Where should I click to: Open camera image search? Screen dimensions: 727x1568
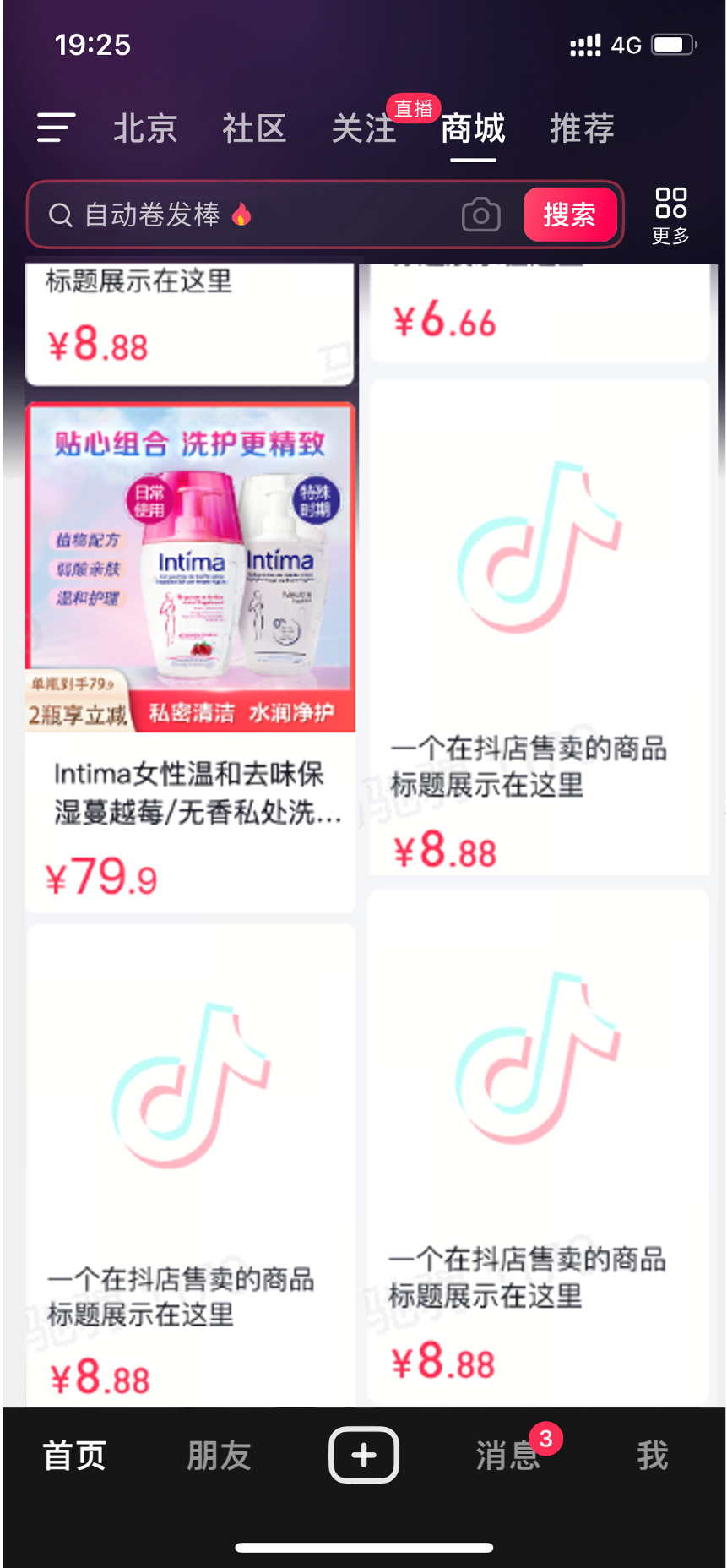pyautogui.click(x=481, y=215)
